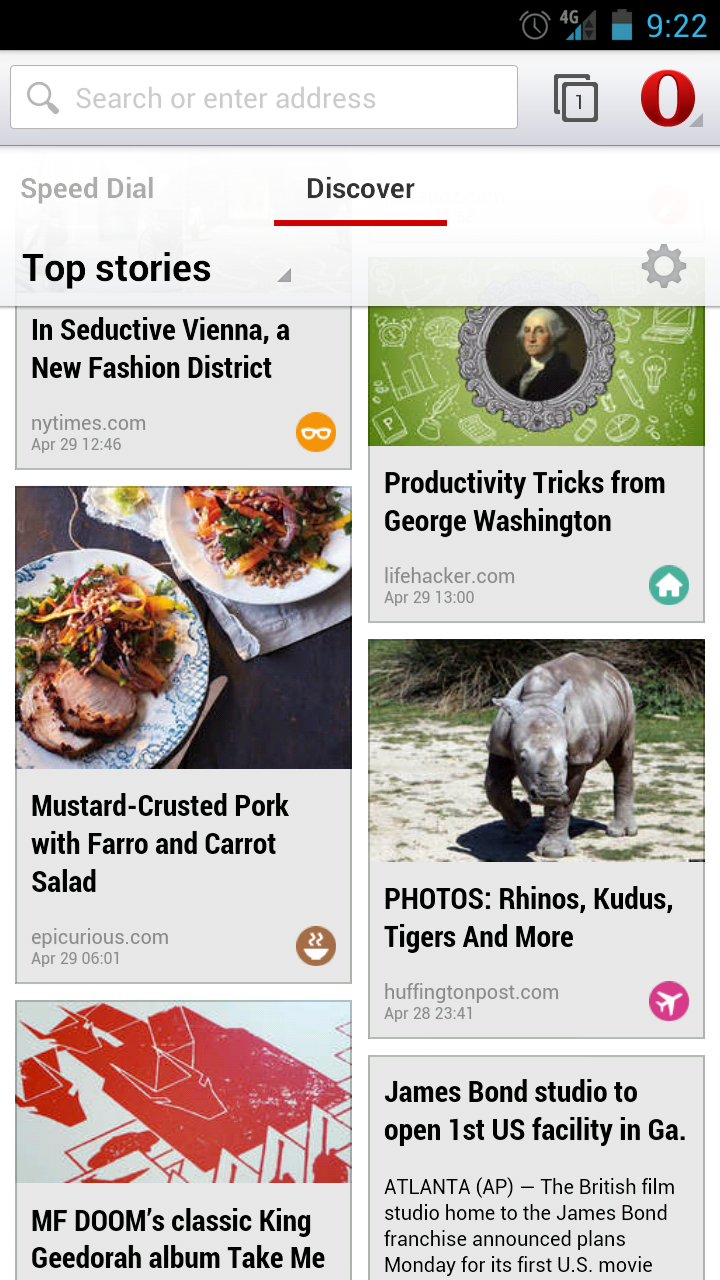Tap the Mustard-Crusted Pork dish photo
Image resolution: width=720 pixels, height=1280 pixels.
tap(183, 627)
